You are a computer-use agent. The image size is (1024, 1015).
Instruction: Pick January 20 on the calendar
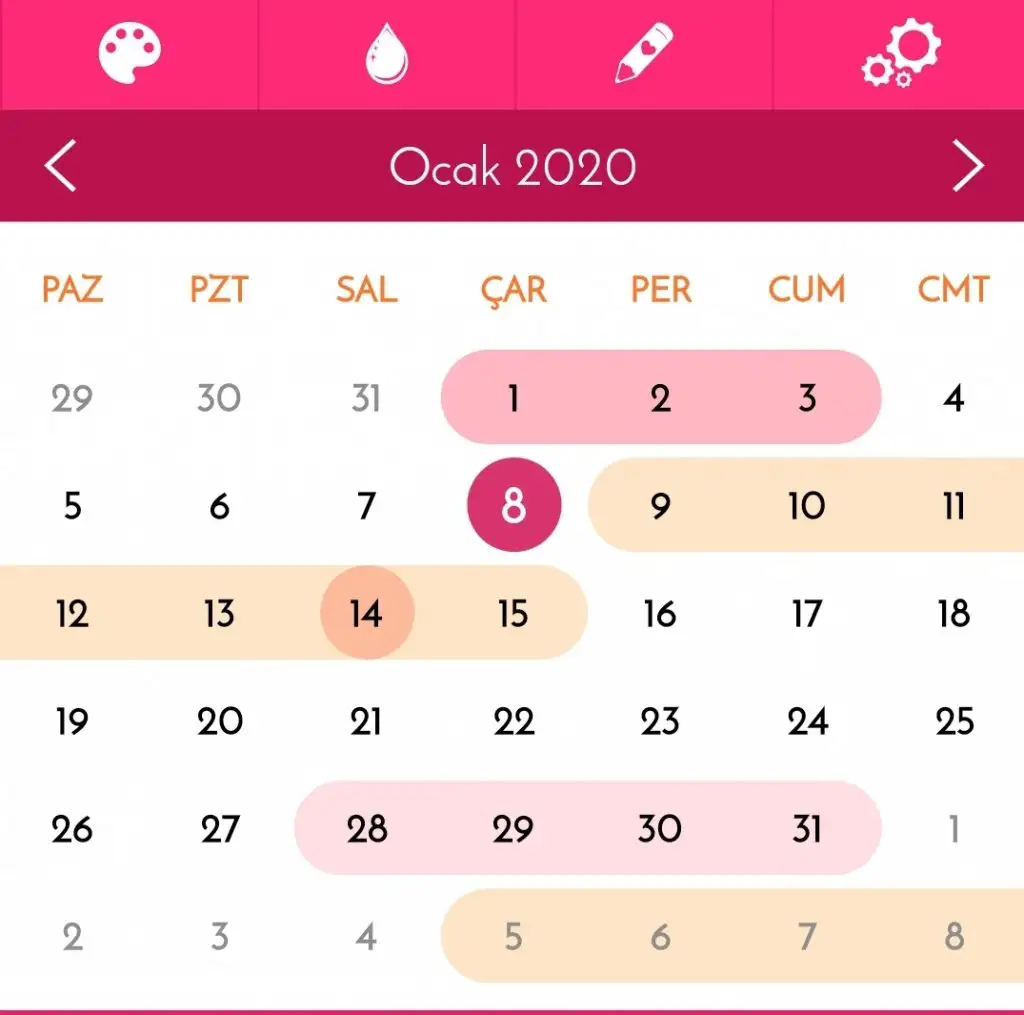(220, 721)
